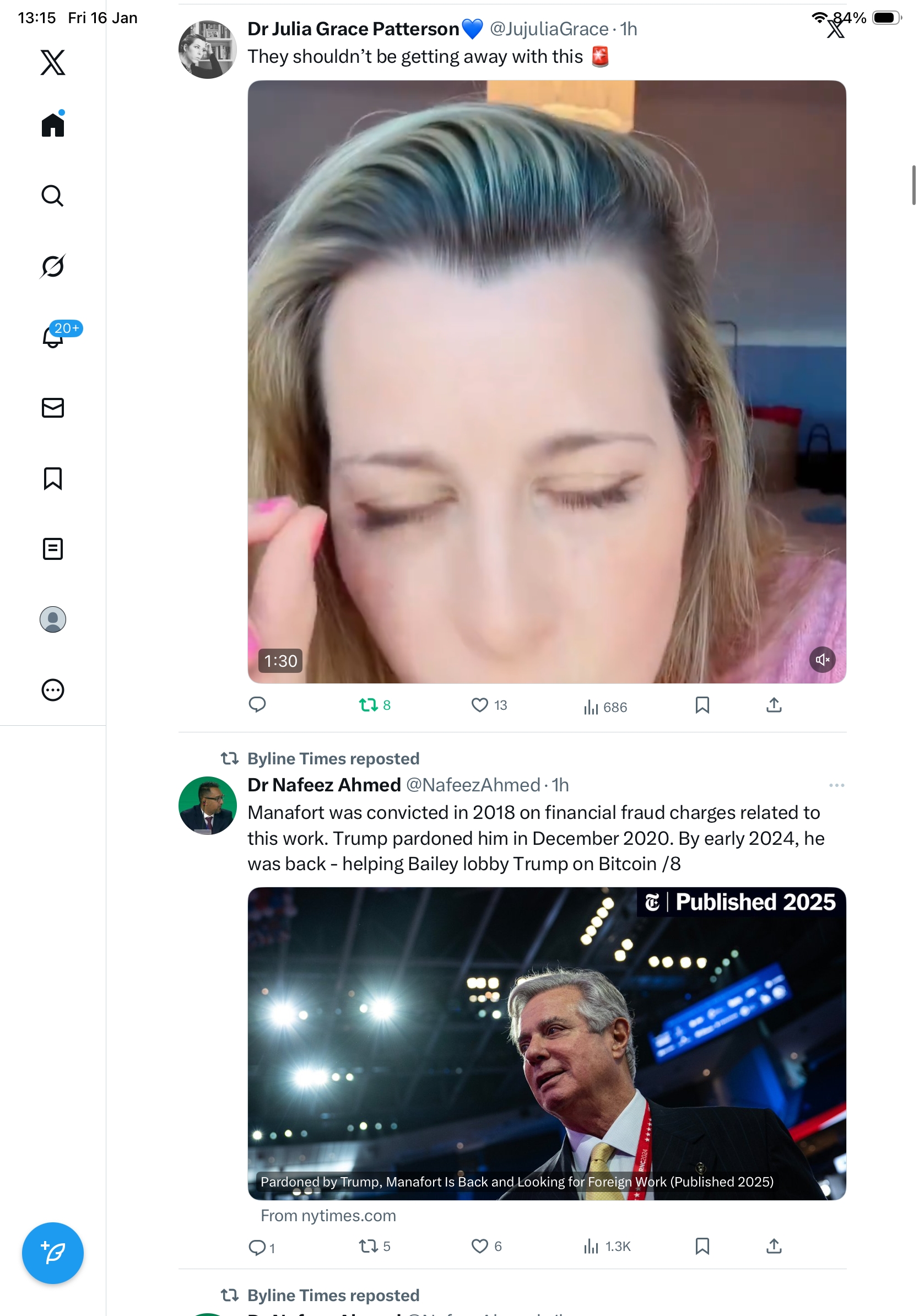The image size is (919, 1316).
Task: Unmute the video in Julia's post
Action: (822, 660)
